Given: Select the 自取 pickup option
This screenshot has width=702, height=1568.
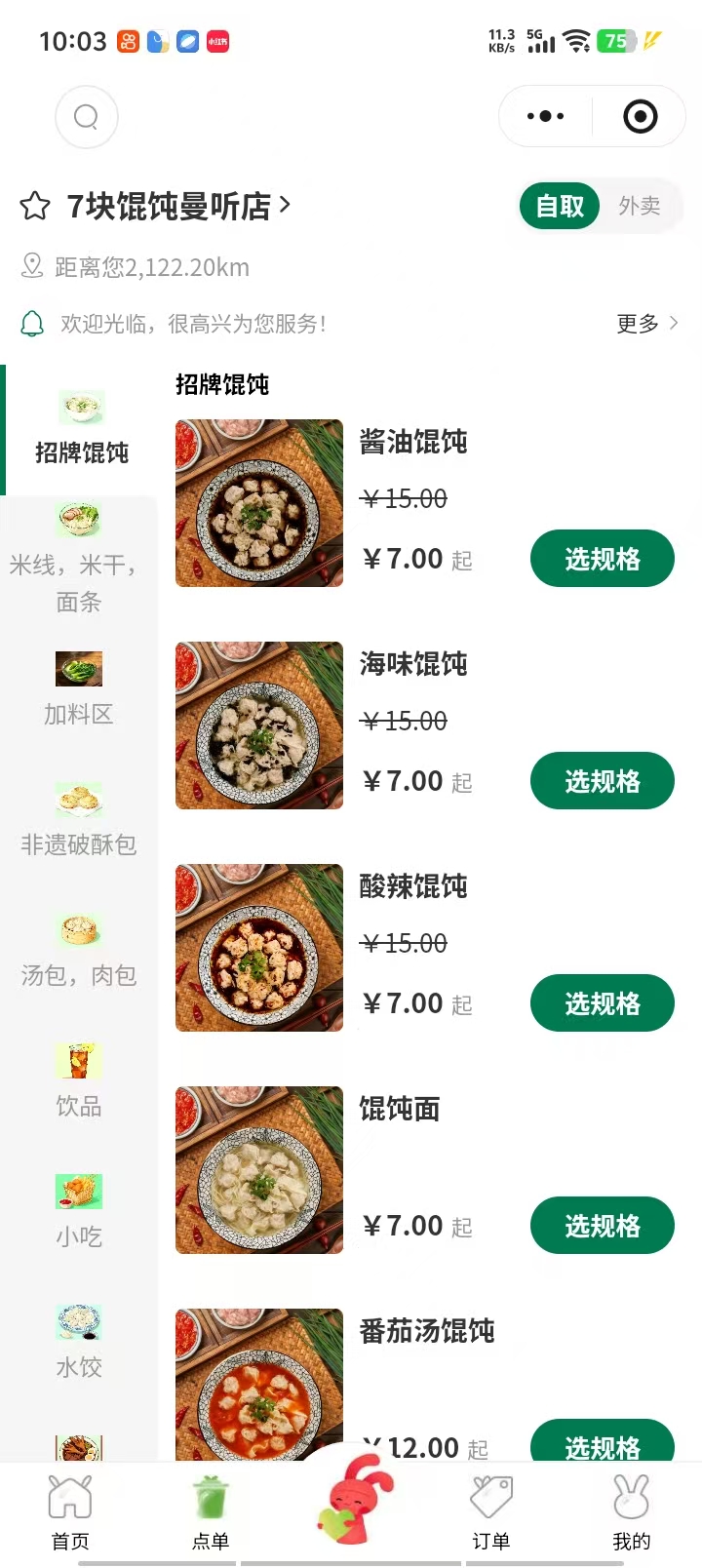Looking at the screenshot, I should 560,206.
